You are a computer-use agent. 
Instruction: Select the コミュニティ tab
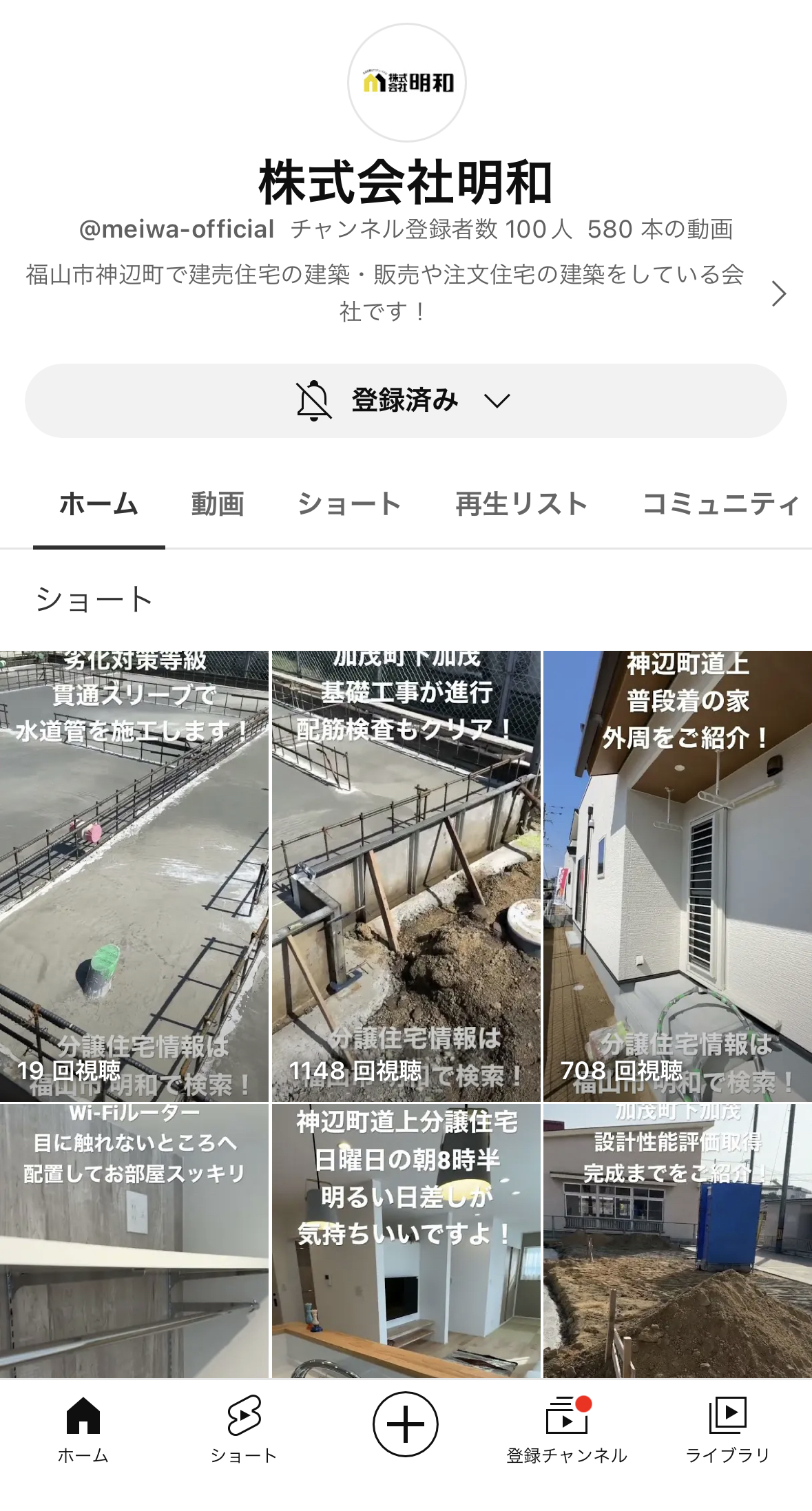pos(720,504)
